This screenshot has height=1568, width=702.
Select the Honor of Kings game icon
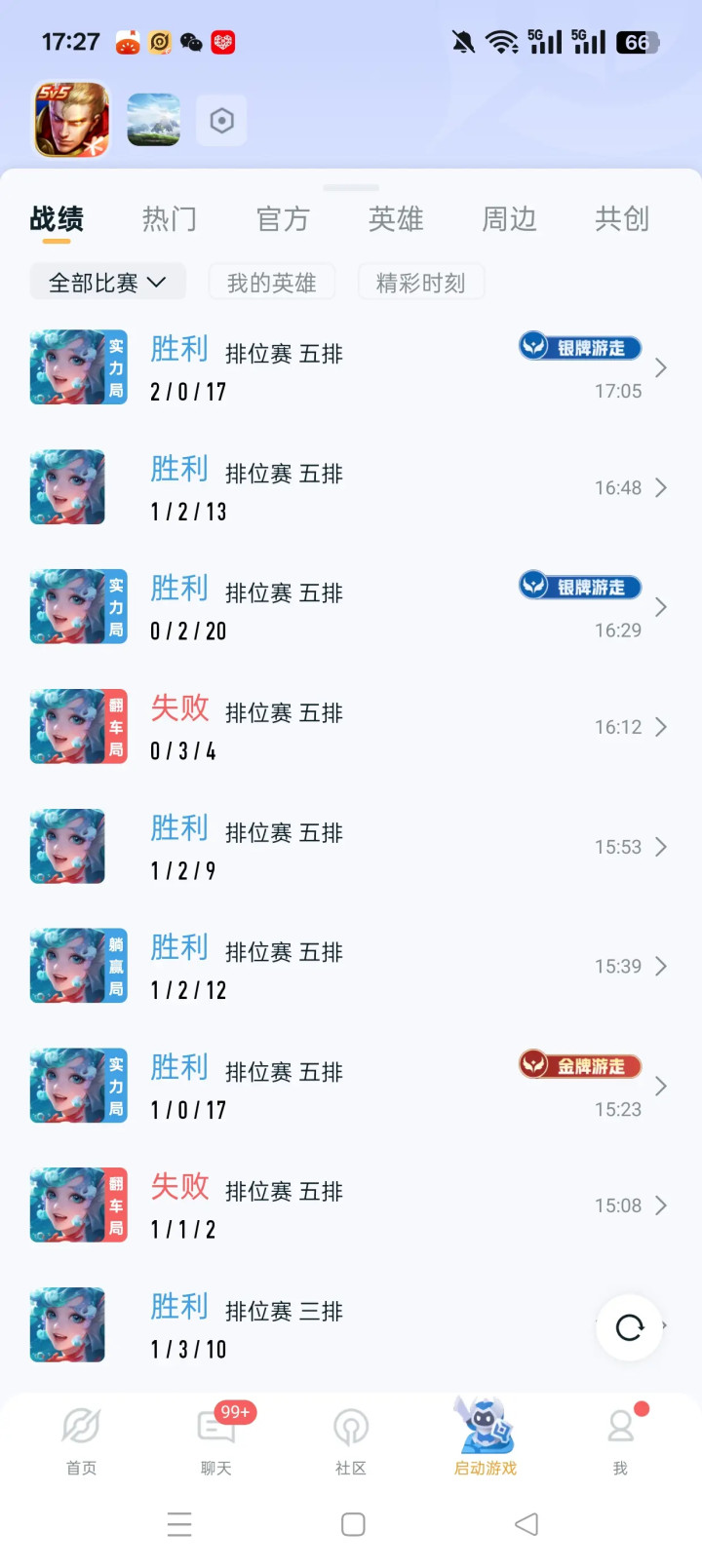tap(71, 120)
